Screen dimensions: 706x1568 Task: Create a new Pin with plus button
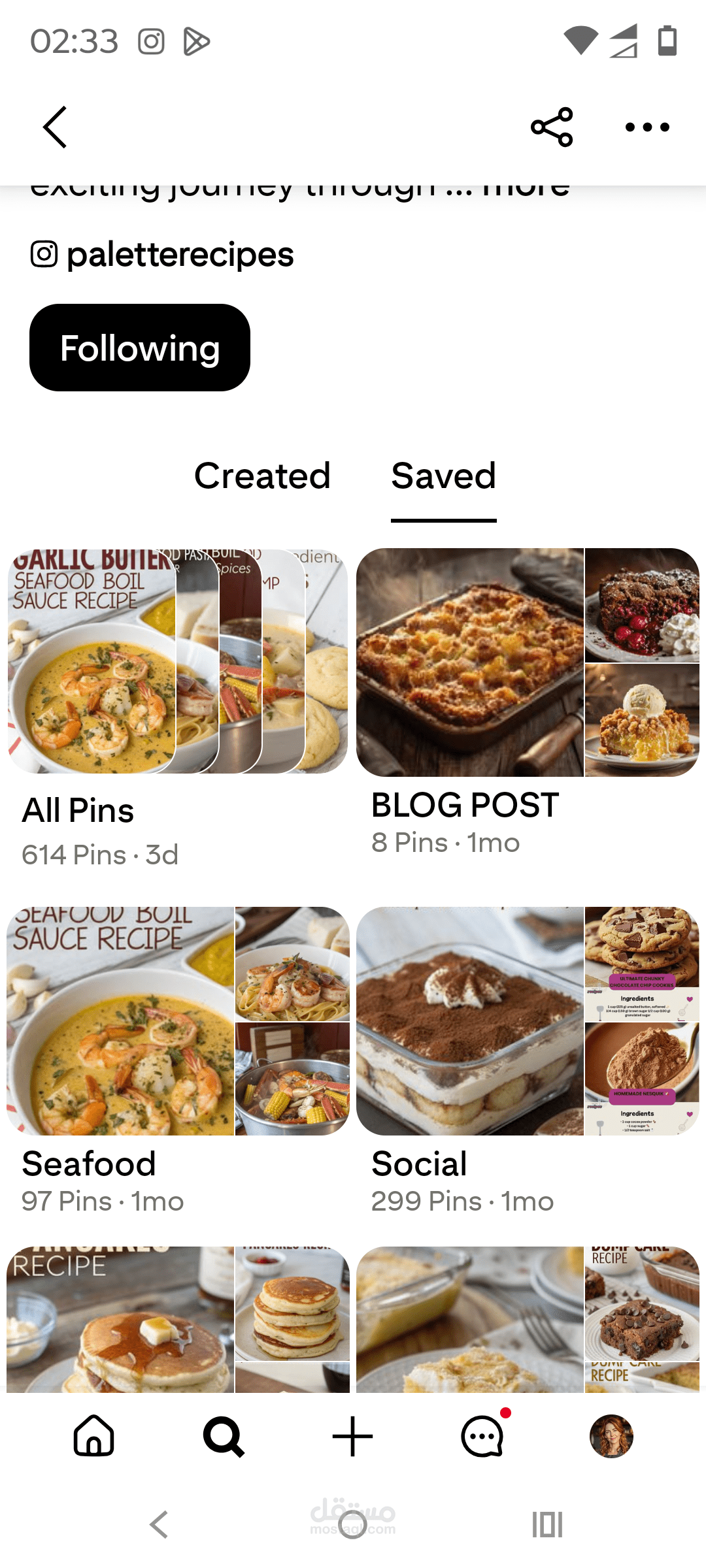(x=353, y=1436)
